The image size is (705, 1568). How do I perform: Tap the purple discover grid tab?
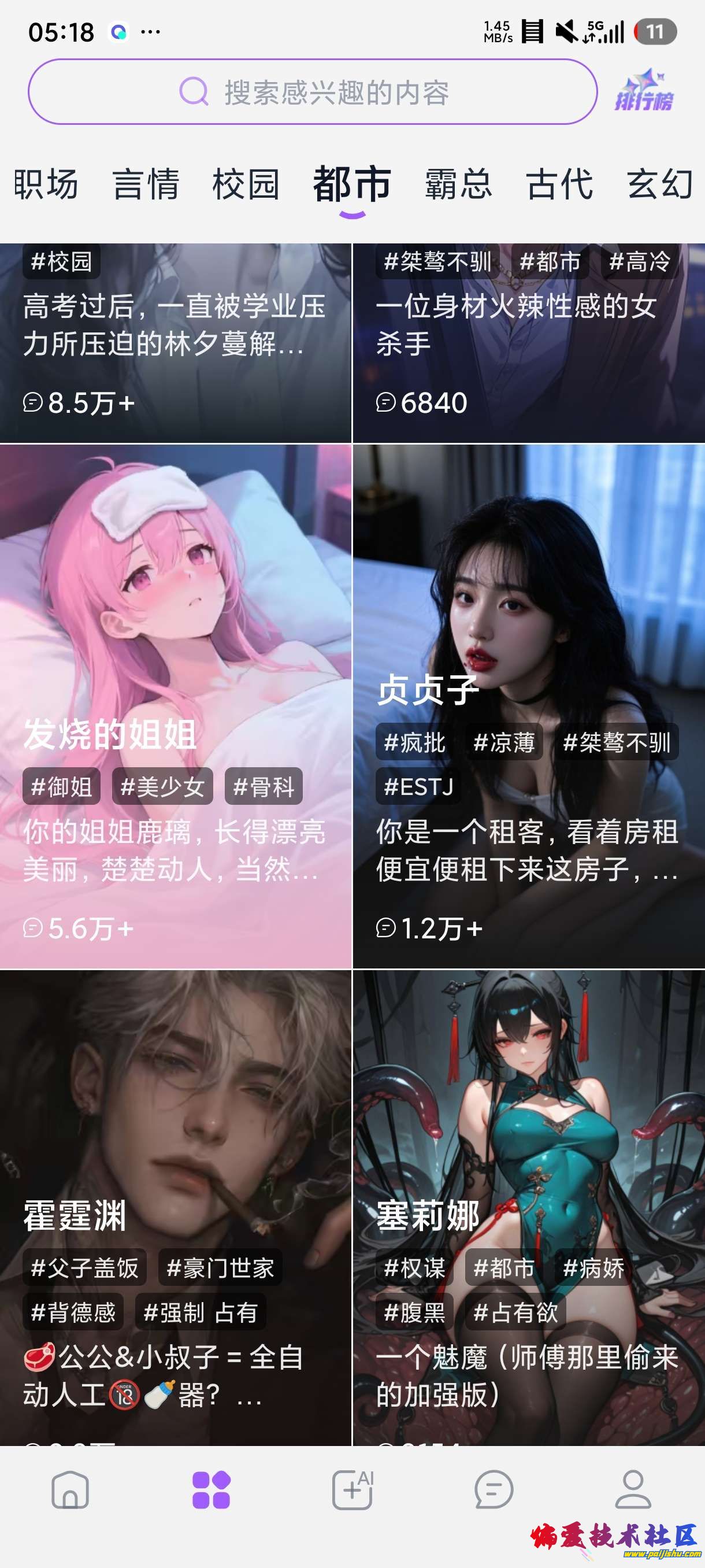click(211, 1490)
